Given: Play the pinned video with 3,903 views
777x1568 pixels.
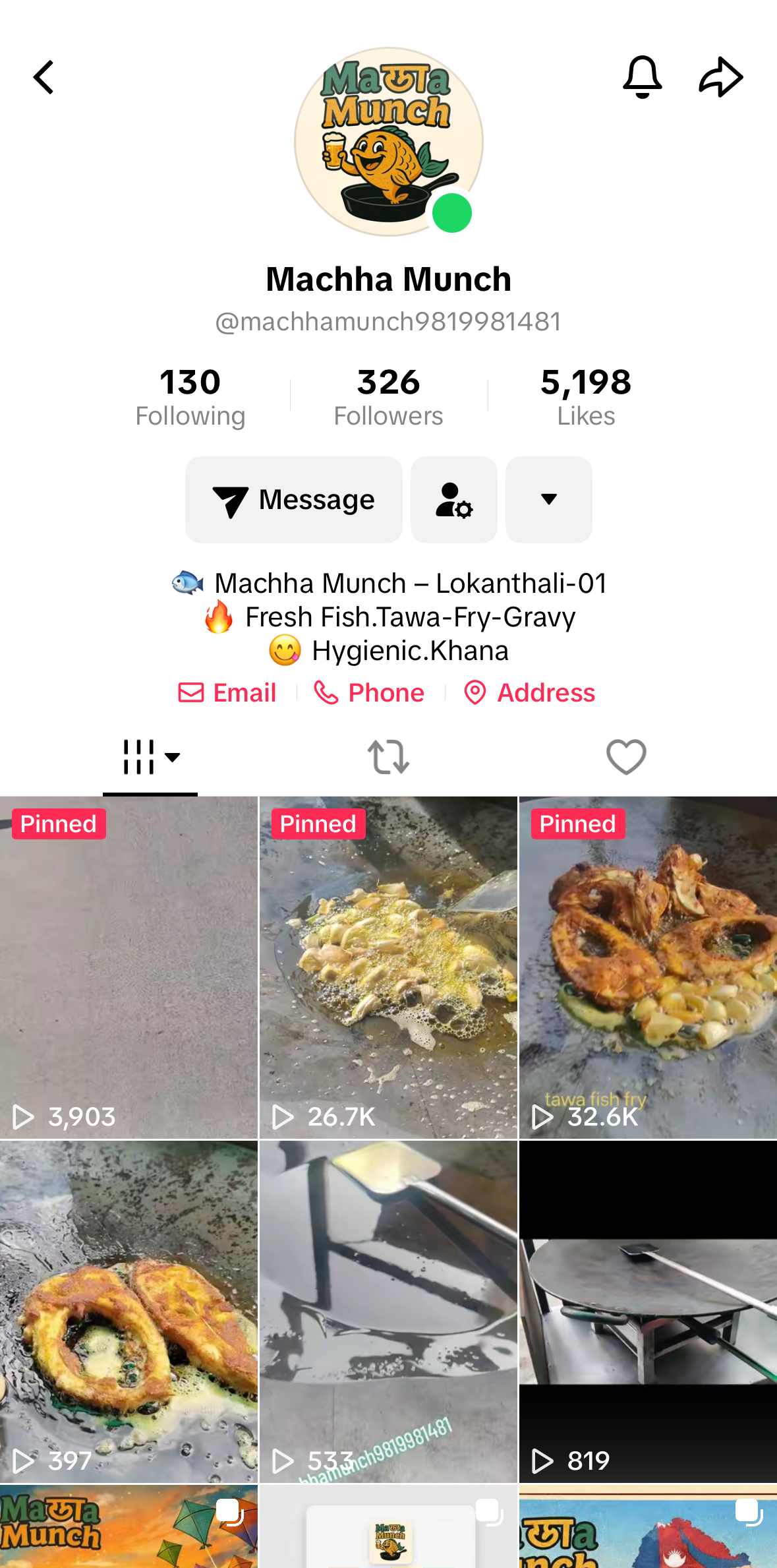Looking at the screenshot, I should tap(129, 967).
